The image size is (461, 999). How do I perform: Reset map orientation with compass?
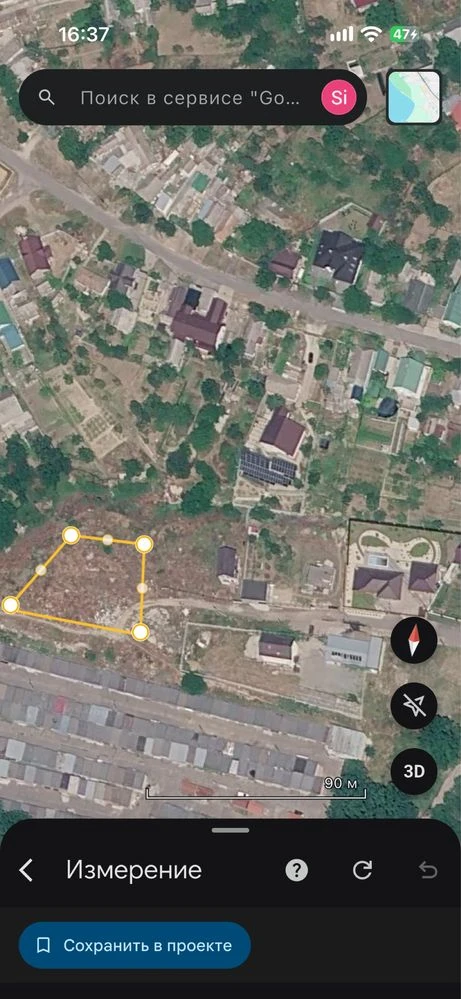pyautogui.click(x=414, y=640)
